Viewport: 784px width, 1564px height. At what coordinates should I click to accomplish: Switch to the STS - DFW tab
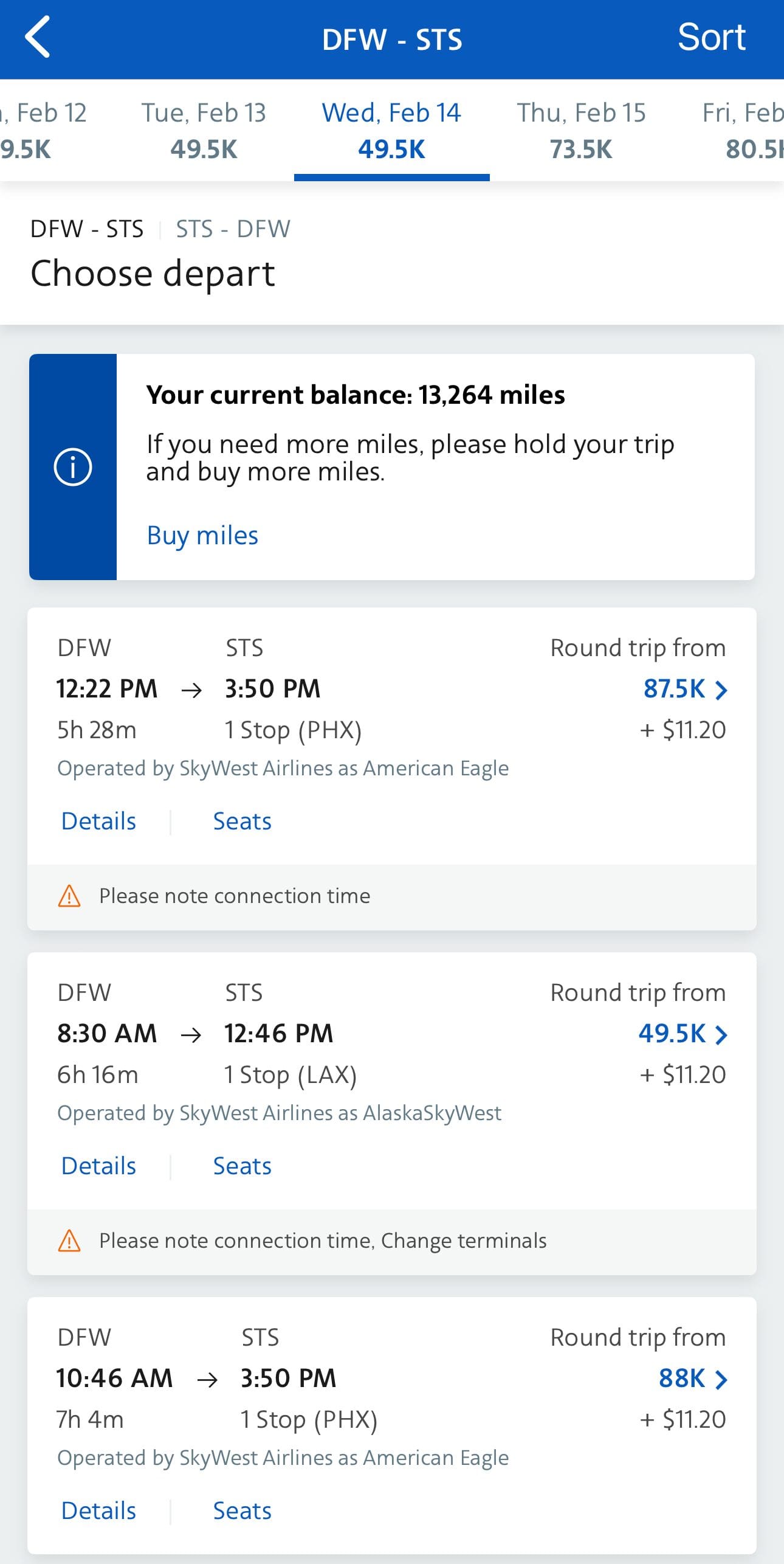pyautogui.click(x=232, y=229)
